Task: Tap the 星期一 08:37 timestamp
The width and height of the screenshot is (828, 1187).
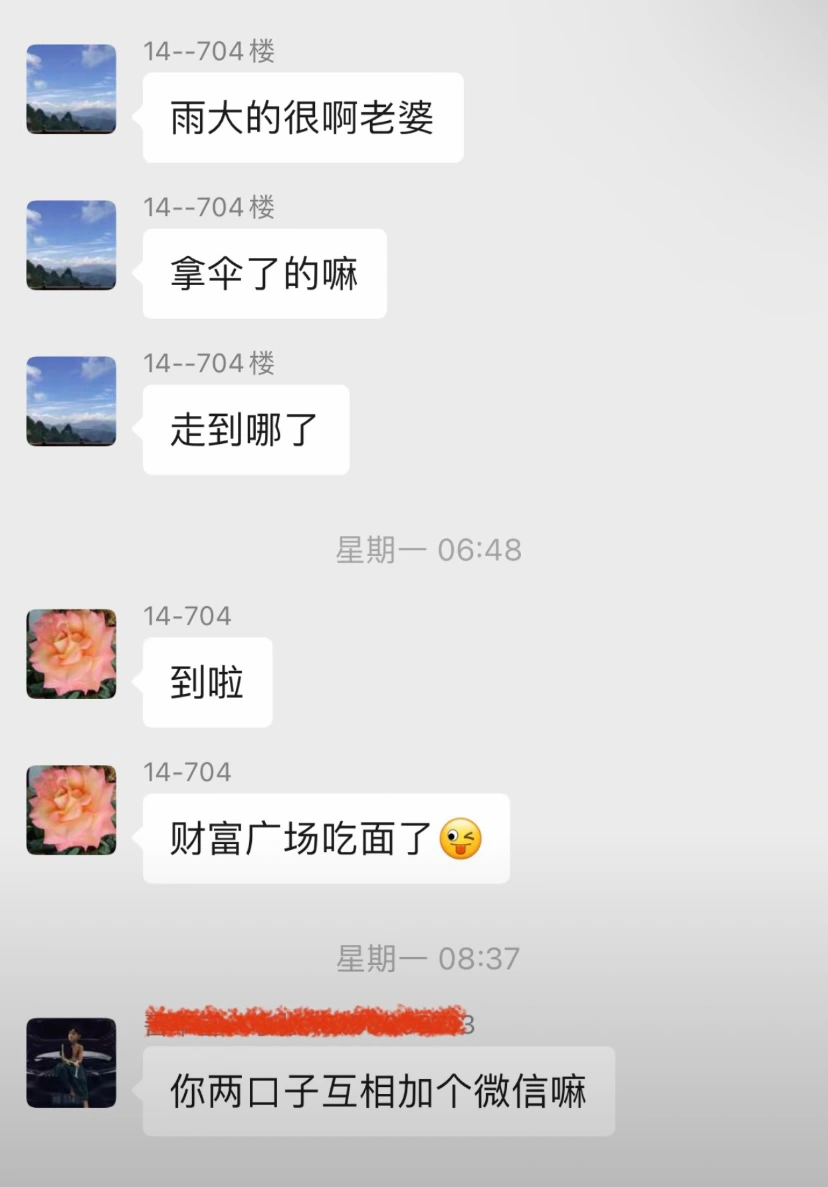Action: pyautogui.click(x=428, y=958)
